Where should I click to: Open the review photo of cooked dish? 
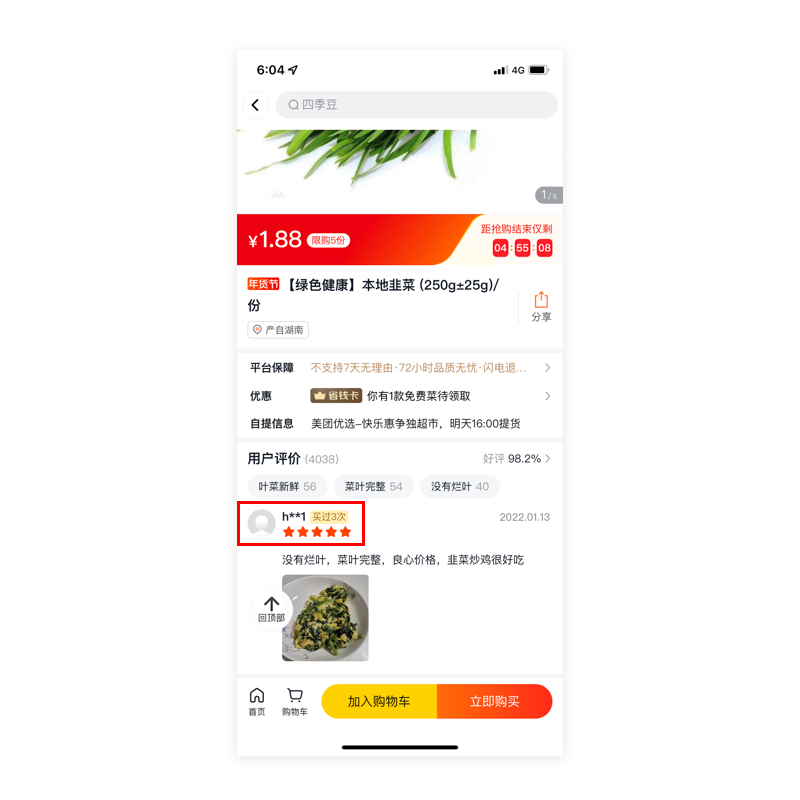point(325,617)
